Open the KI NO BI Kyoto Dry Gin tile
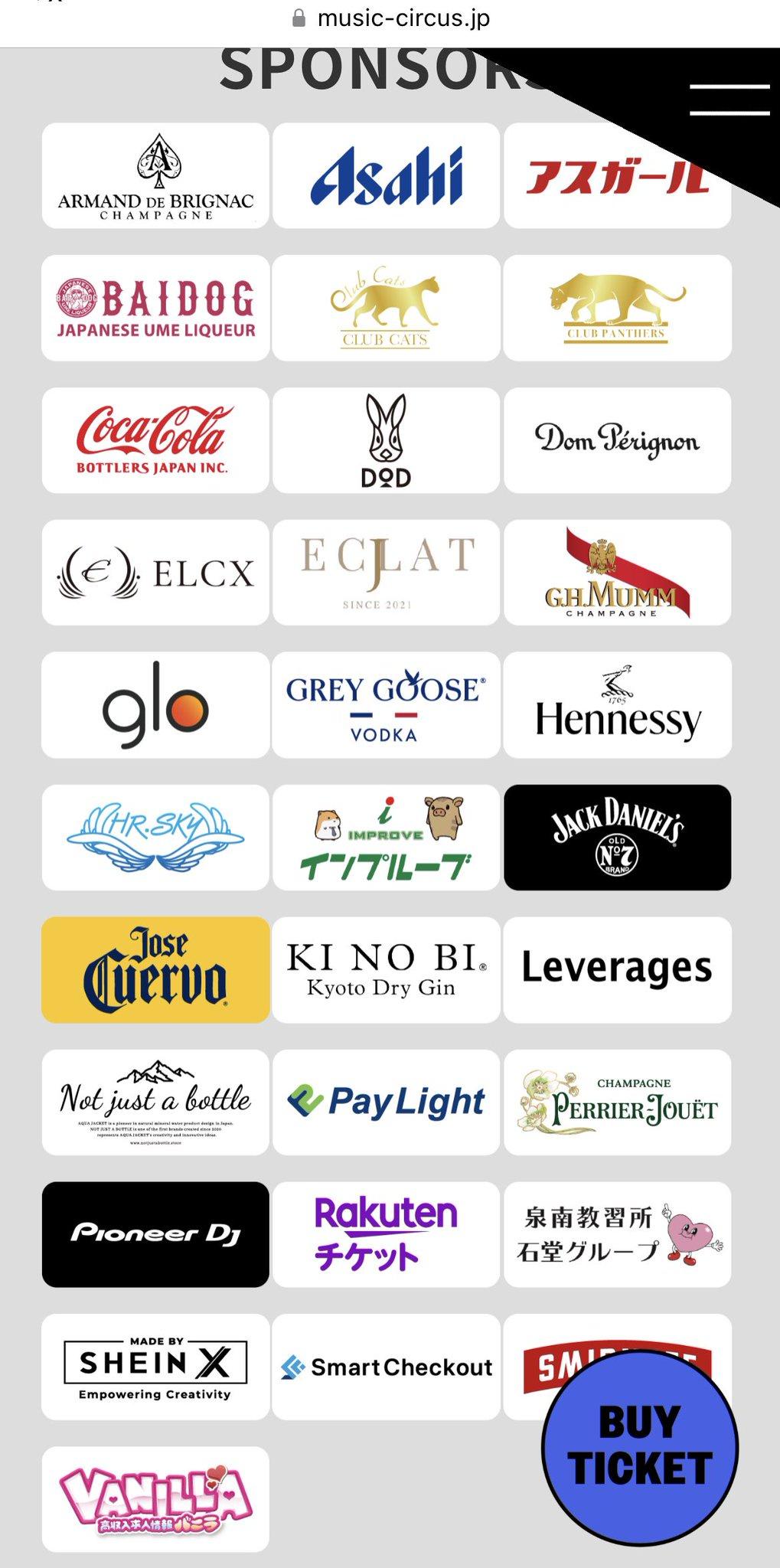Viewport: 780px width, 1568px height. (x=386, y=970)
